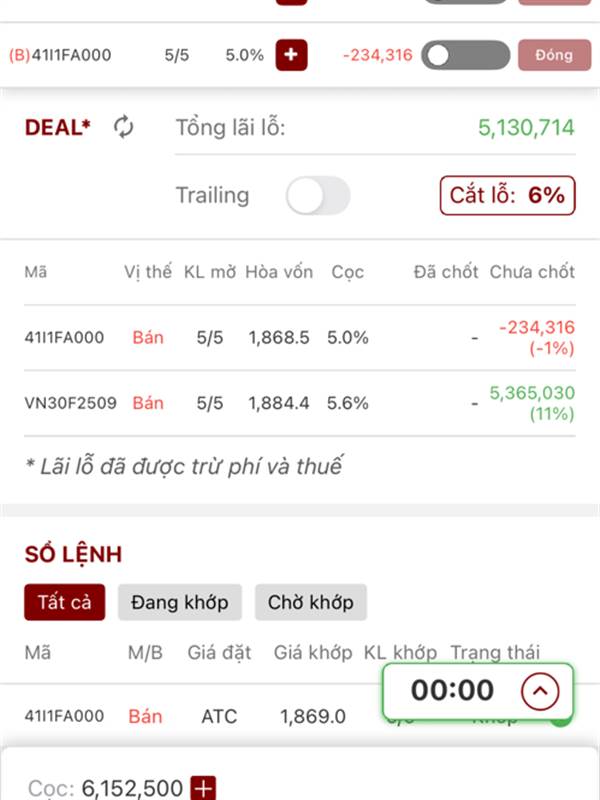This screenshot has width=600, height=800.
Task: Open the Cắt lỗ 6% setting
Action: [x=507, y=195]
